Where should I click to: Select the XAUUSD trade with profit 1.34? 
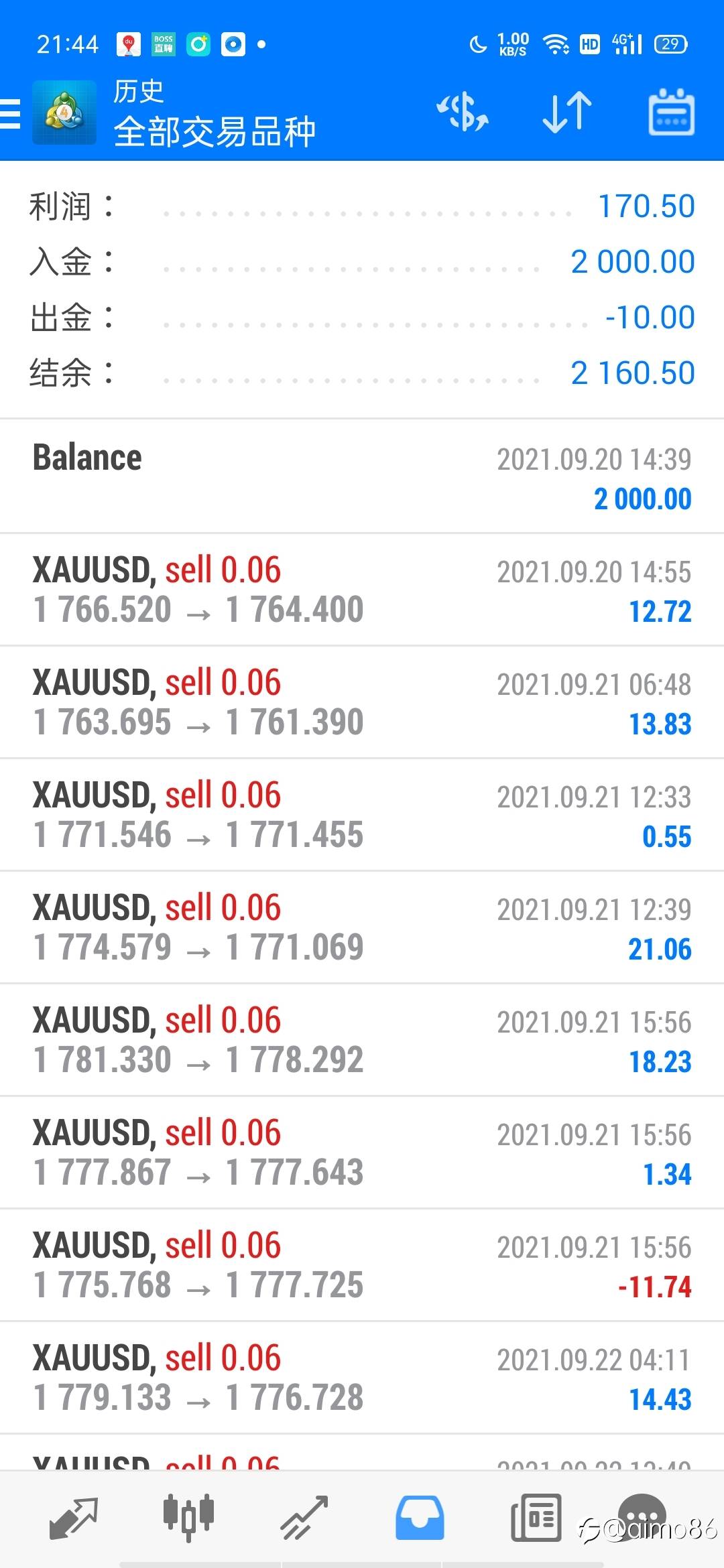click(x=362, y=1153)
